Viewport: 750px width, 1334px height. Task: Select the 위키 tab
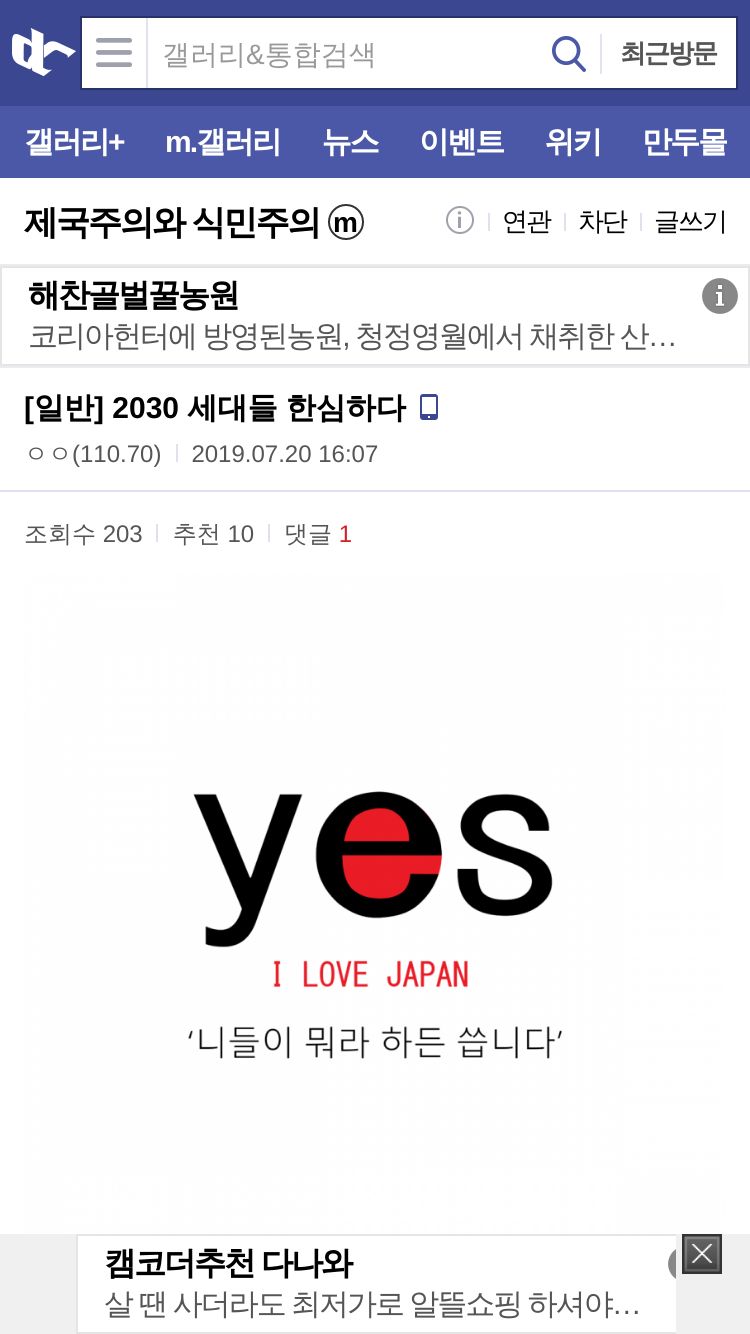click(x=573, y=142)
